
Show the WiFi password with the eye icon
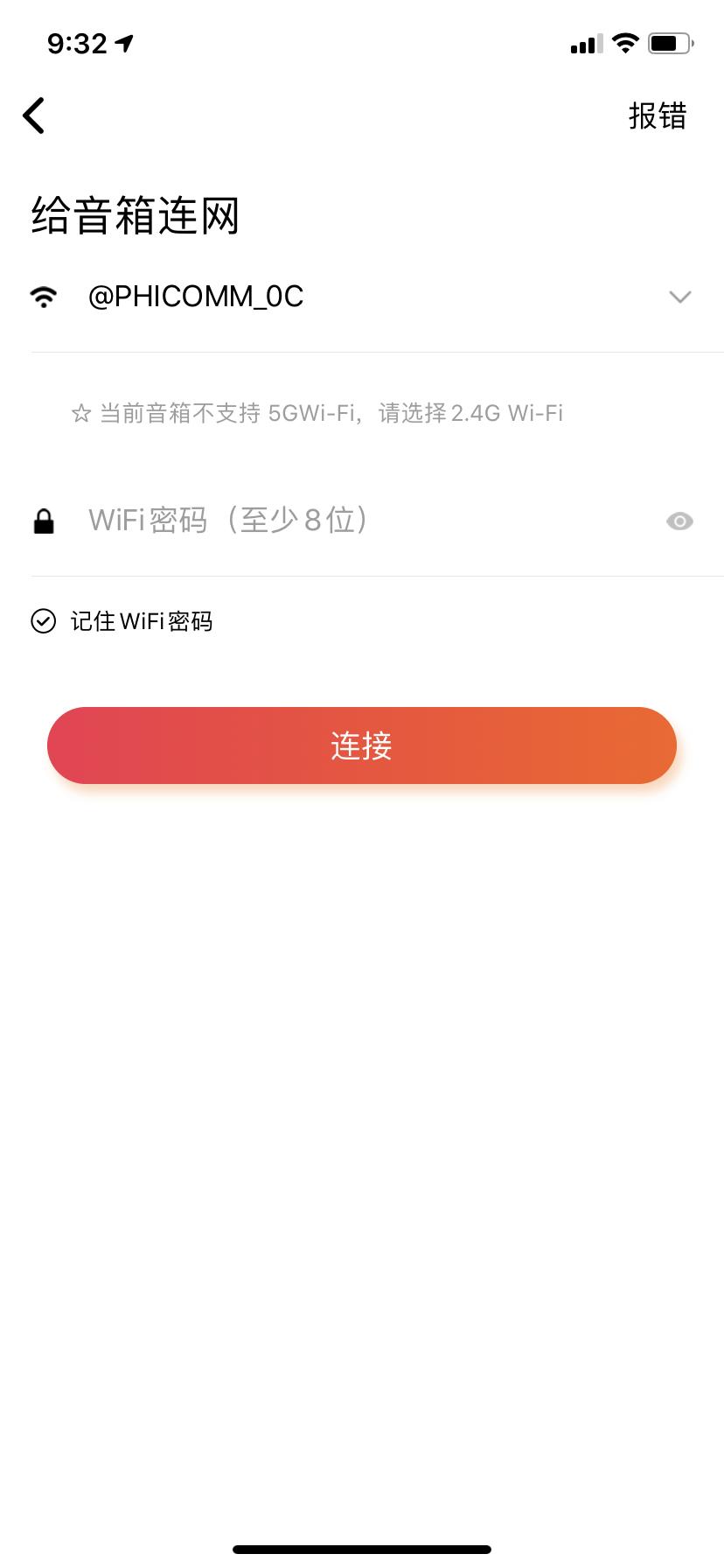[x=679, y=521]
